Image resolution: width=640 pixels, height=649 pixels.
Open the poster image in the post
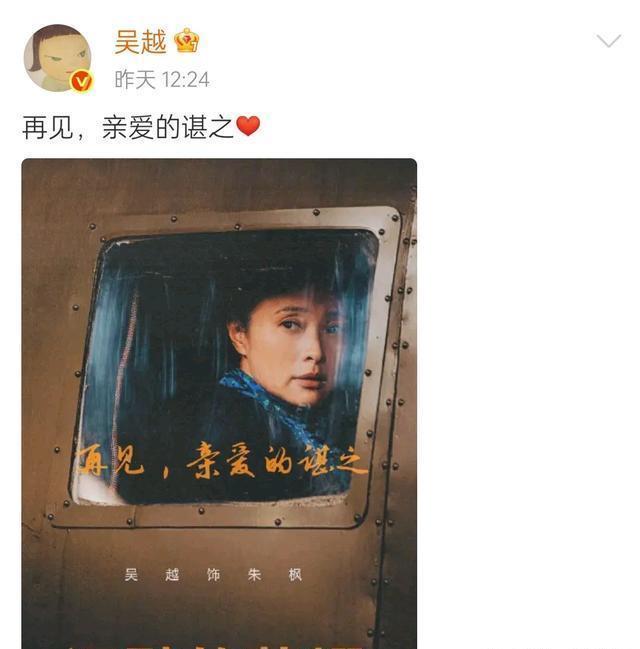(x=219, y=400)
